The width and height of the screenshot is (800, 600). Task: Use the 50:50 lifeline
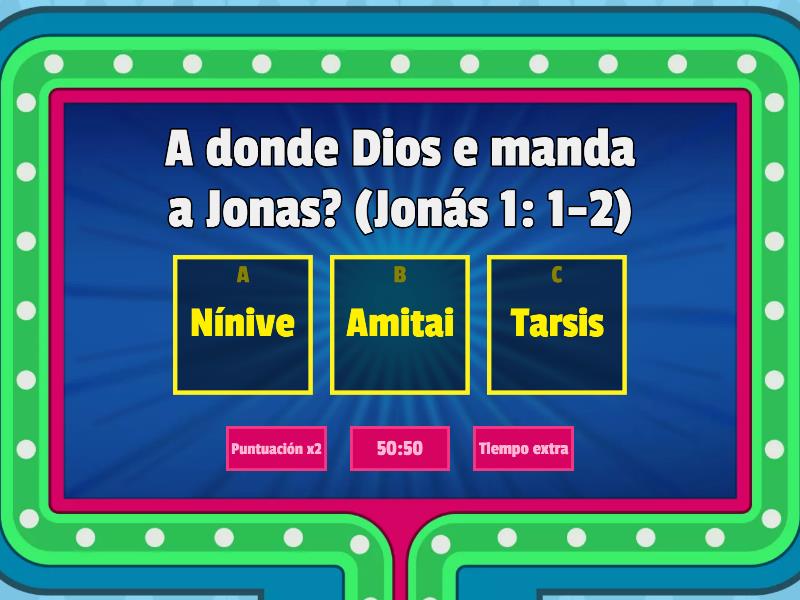(400, 449)
